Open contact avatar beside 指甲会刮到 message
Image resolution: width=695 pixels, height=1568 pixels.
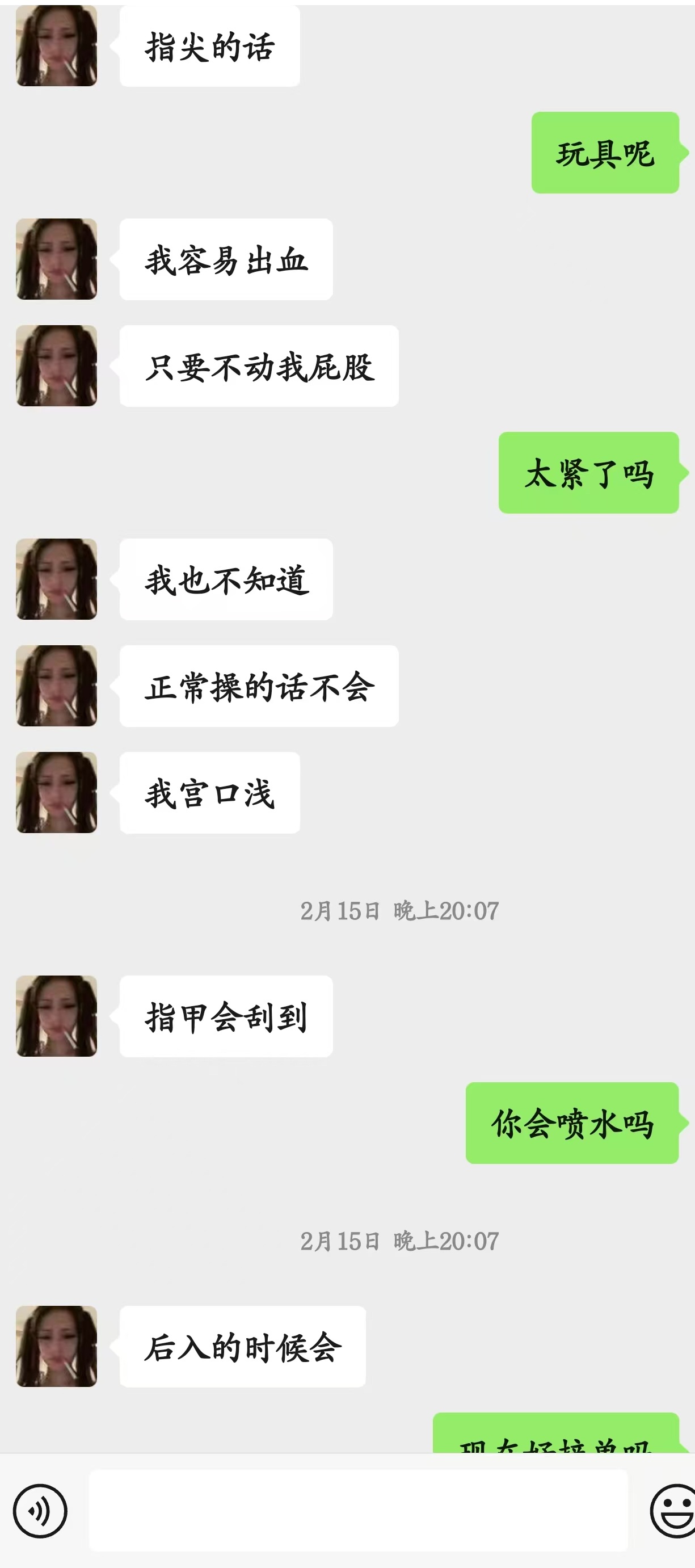pos(57,1016)
